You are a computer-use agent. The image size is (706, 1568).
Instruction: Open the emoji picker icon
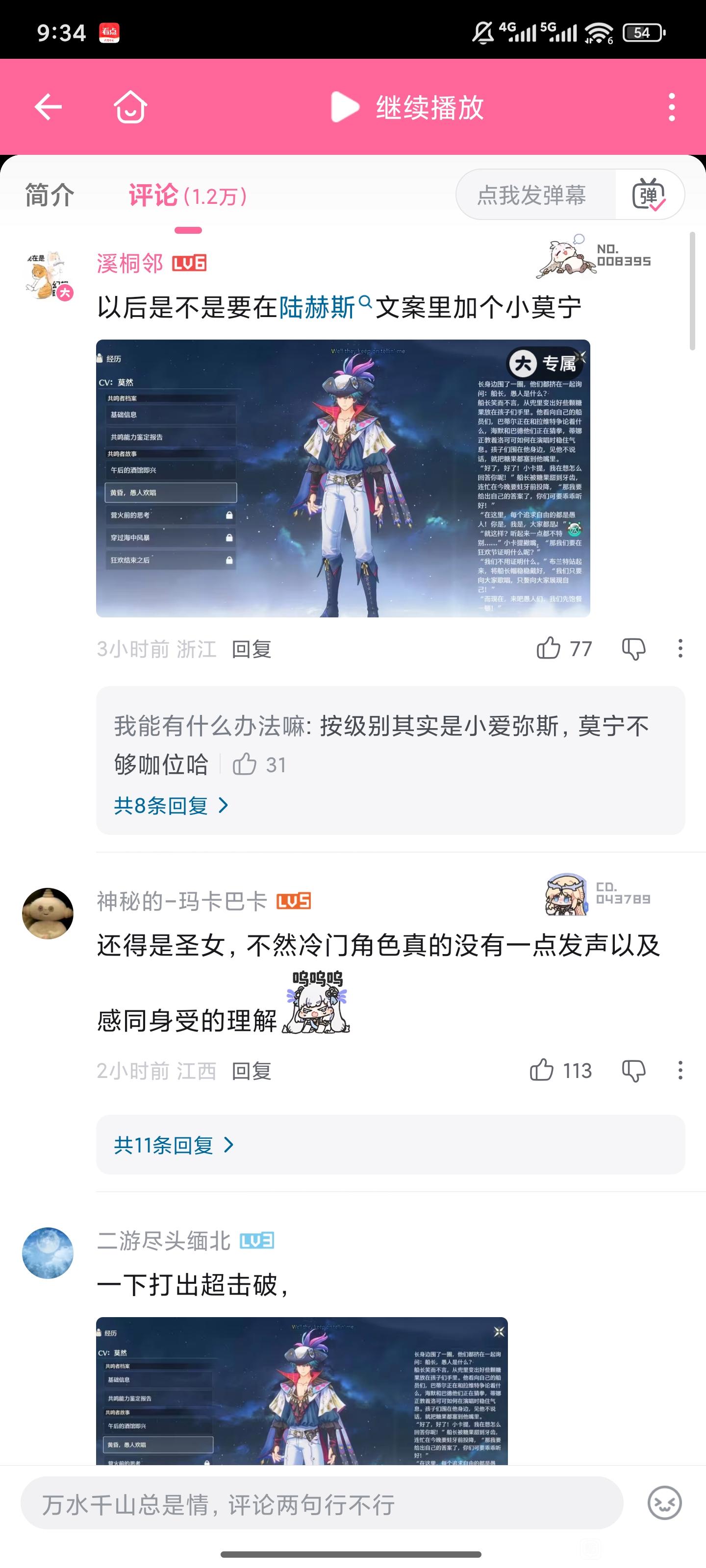[x=665, y=1503]
